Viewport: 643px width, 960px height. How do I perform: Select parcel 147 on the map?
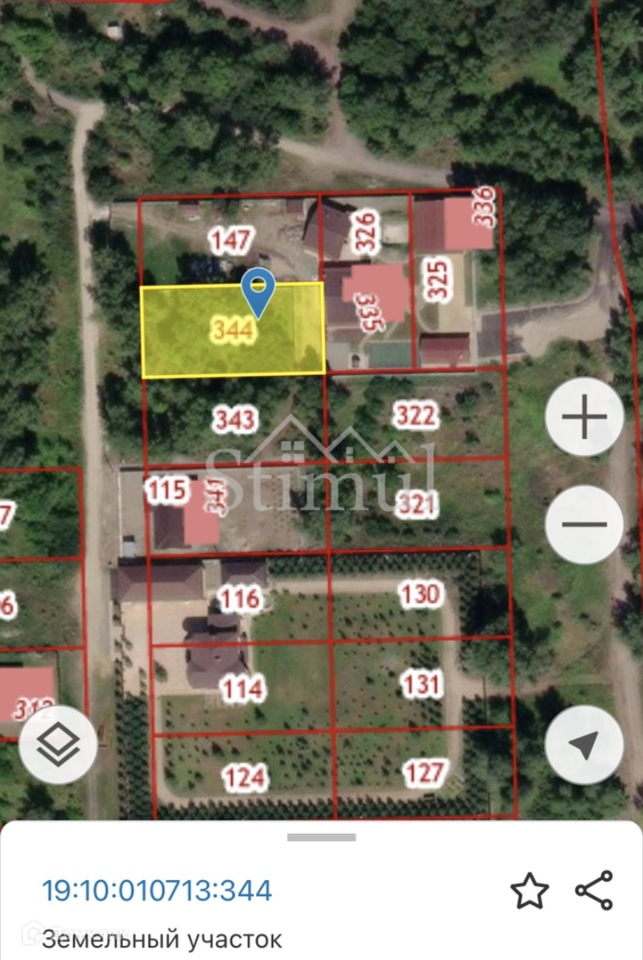pos(231,241)
